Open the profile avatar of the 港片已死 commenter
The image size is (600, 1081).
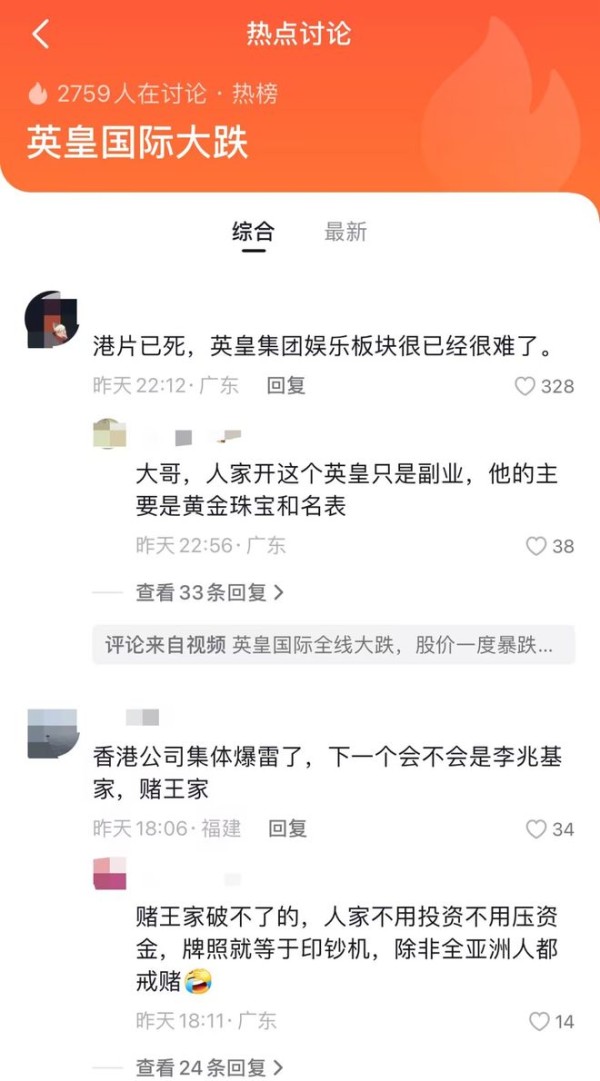click(52, 320)
